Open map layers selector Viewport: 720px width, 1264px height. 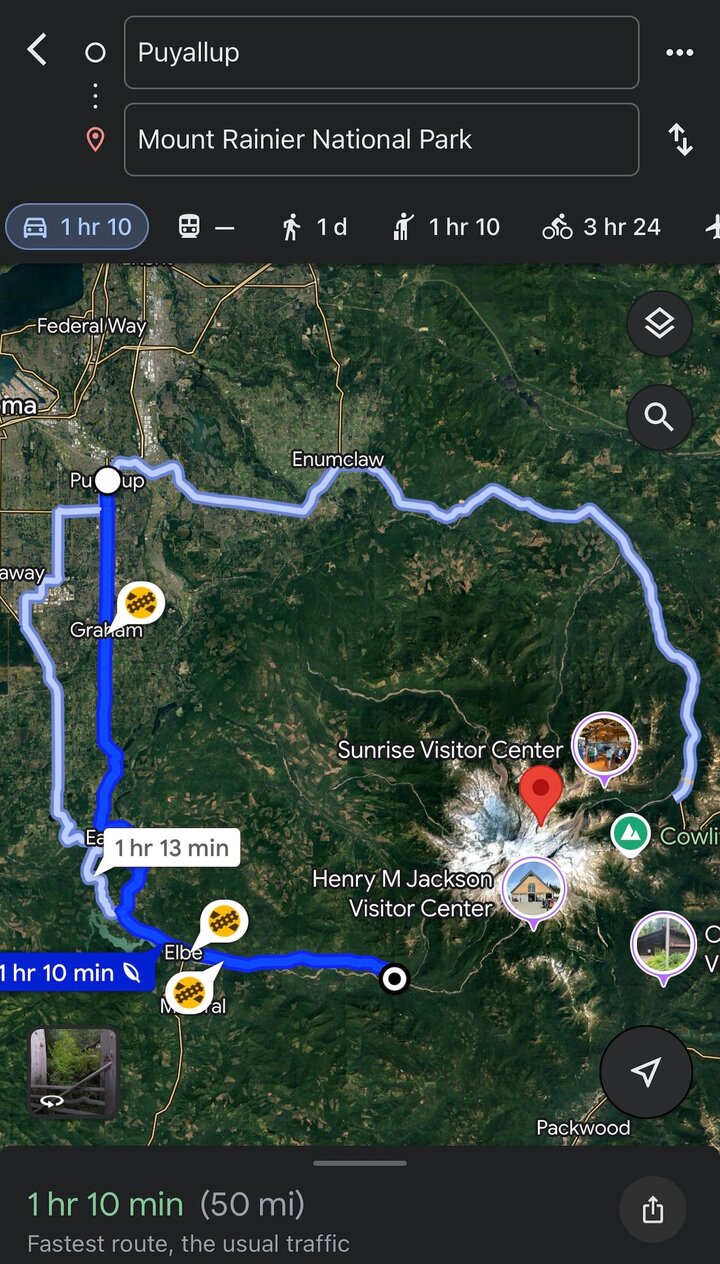click(x=659, y=324)
